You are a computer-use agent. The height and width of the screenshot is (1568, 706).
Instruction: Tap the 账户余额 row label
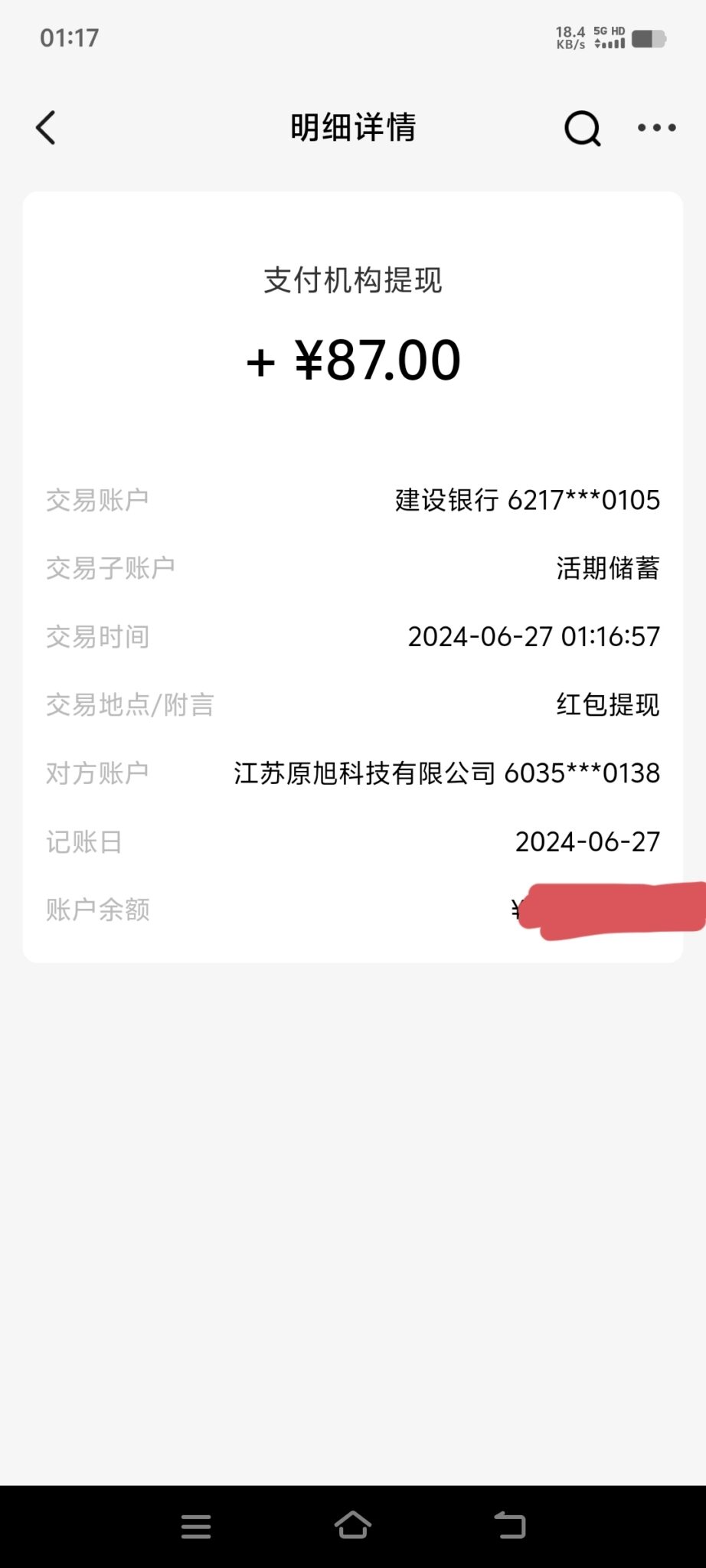97,909
